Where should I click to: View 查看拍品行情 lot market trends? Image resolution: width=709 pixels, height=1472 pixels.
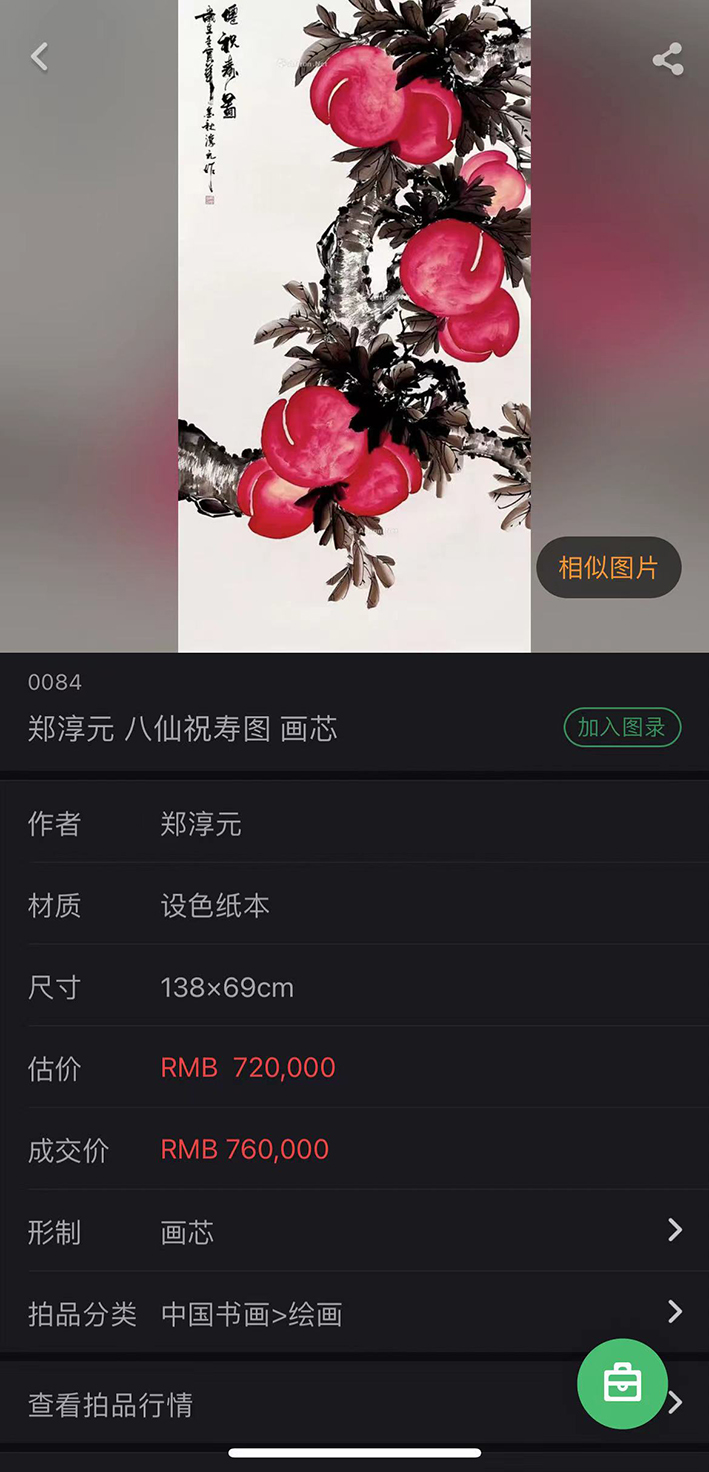(x=290, y=1404)
